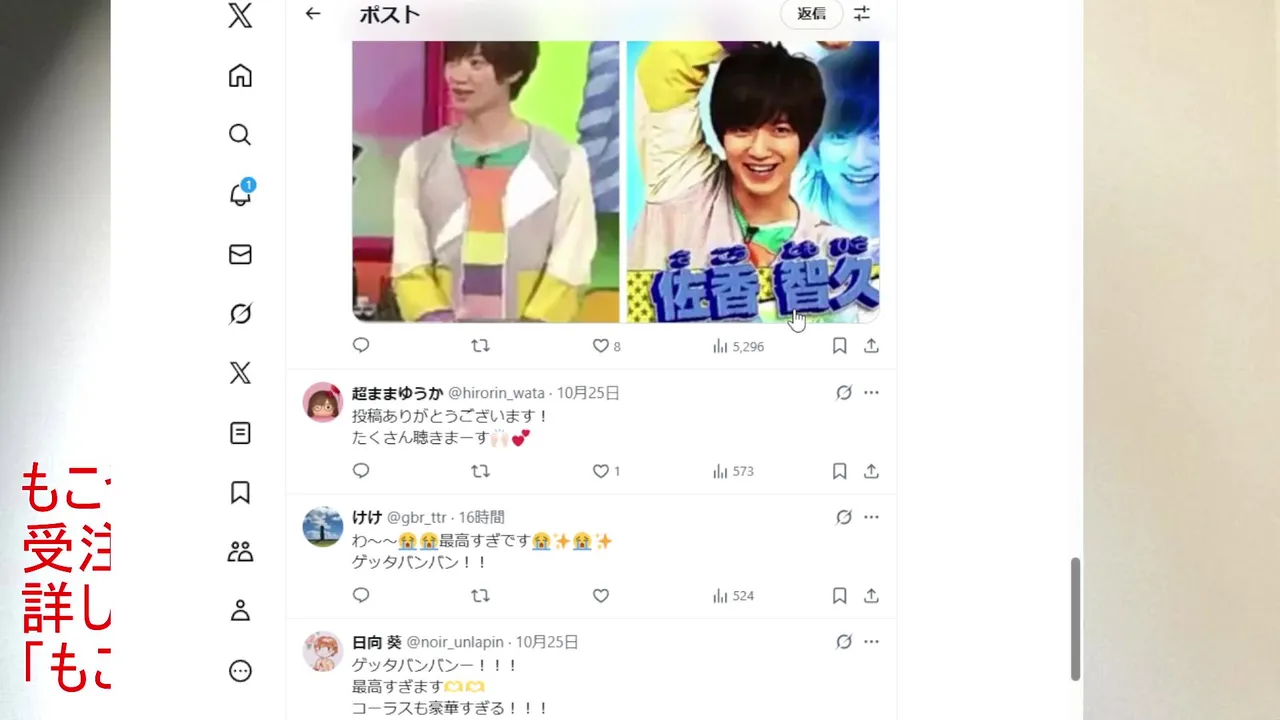The height and width of the screenshot is (720, 1280).
Task: Open the Profile person icon
Action: pos(240,611)
